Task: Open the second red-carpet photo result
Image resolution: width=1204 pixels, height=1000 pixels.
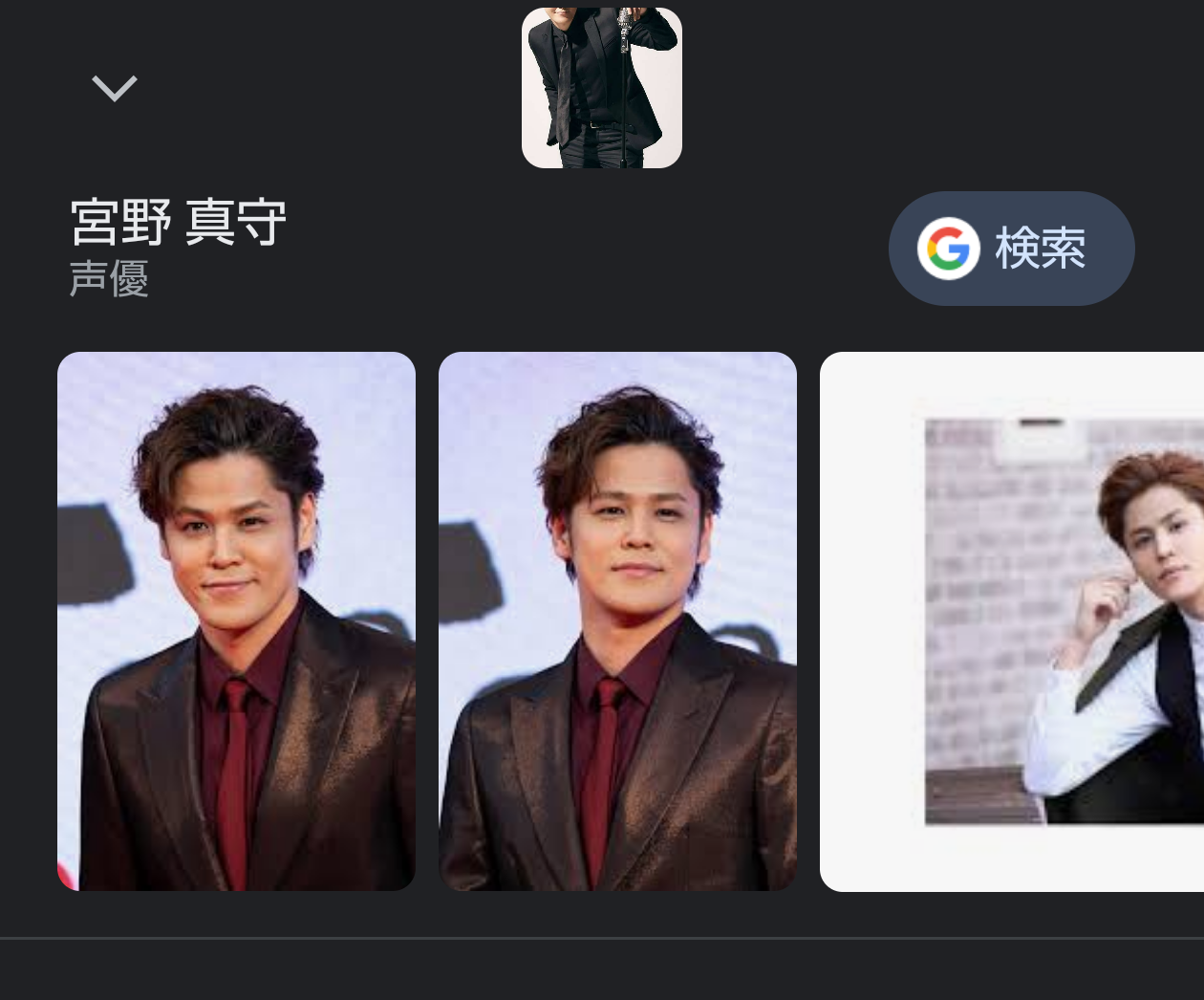Action: (x=617, y=621)
